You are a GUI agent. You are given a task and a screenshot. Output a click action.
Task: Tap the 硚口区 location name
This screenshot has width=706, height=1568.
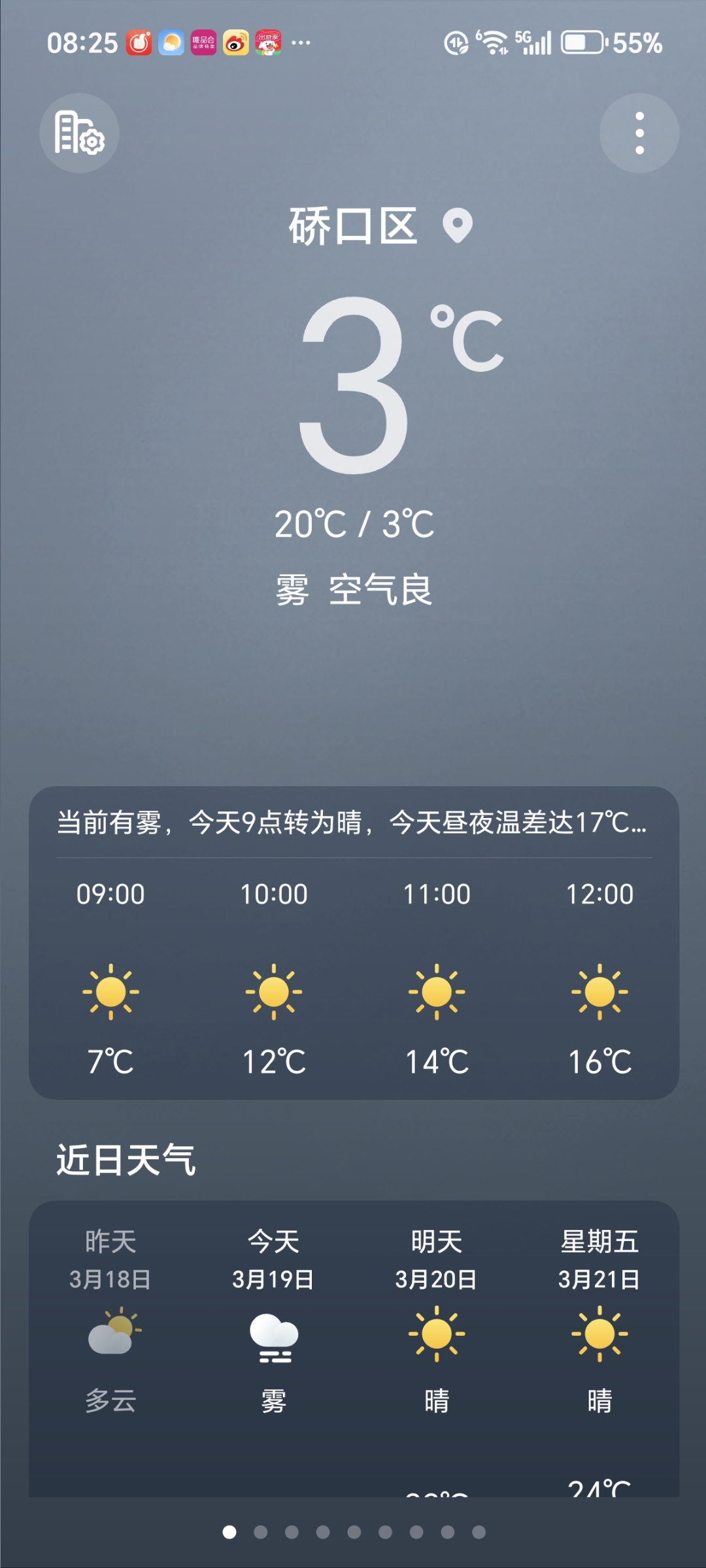(353, 226)
